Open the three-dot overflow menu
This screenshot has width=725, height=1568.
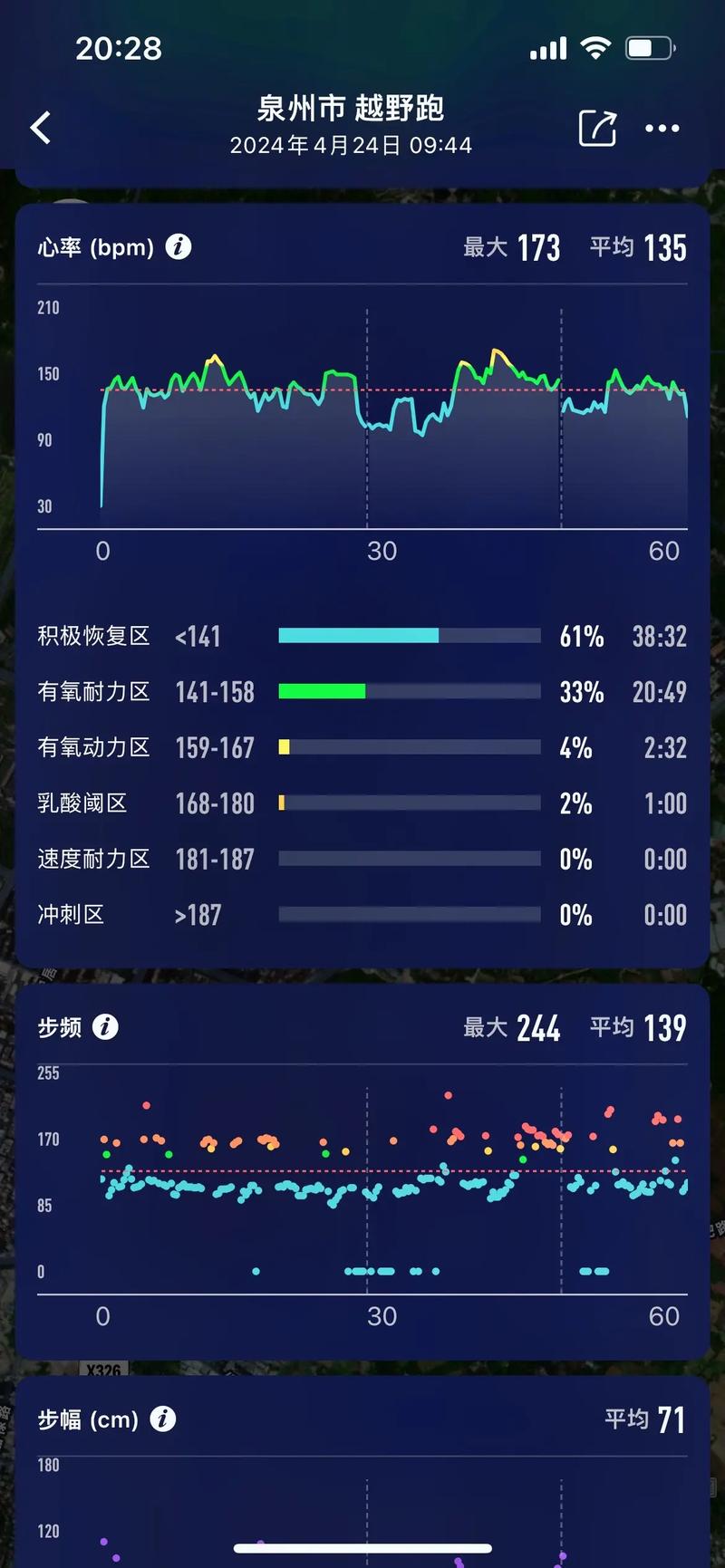tap(662, 128)
